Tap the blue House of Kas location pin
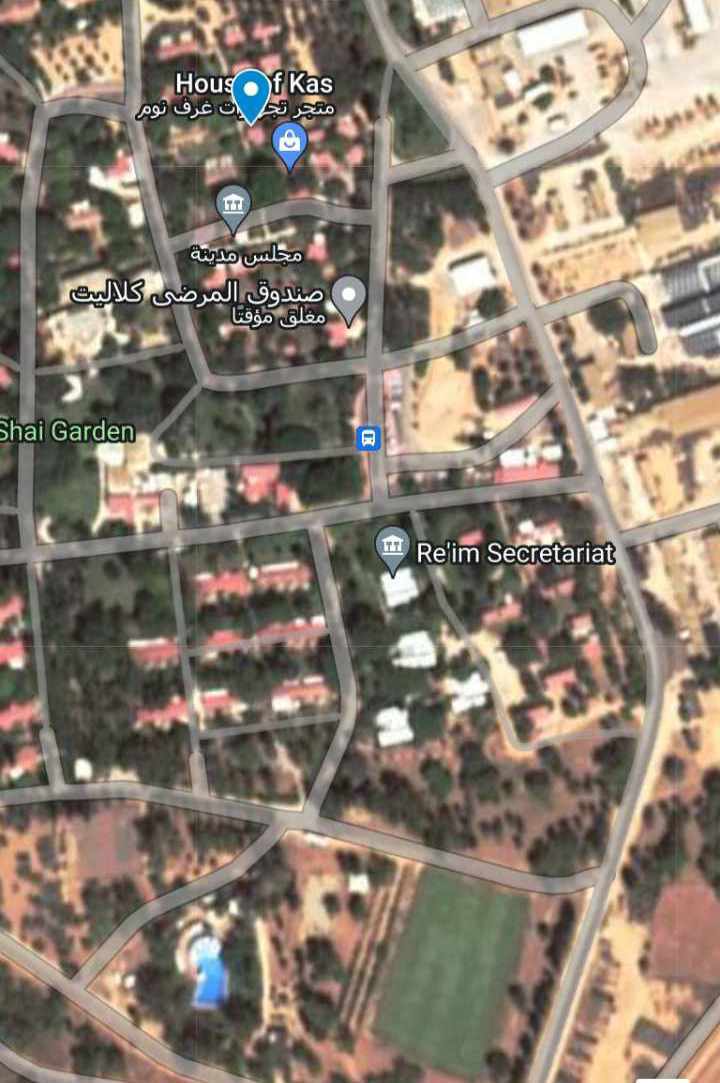This screenshot has height=1083, width=720. click(x=251, y=93)
